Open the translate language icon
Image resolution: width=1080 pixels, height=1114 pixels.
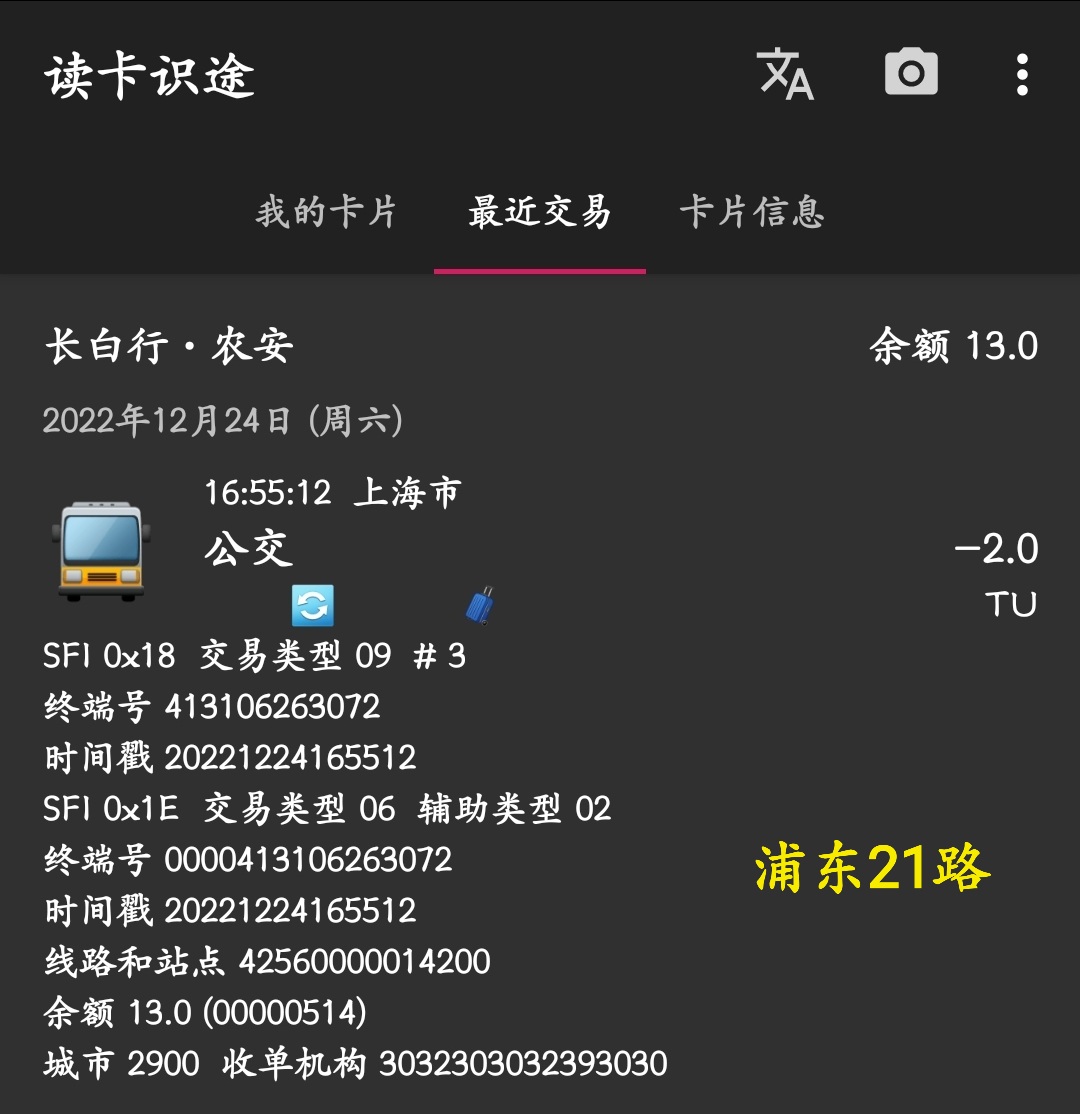(x=786, y=74)
